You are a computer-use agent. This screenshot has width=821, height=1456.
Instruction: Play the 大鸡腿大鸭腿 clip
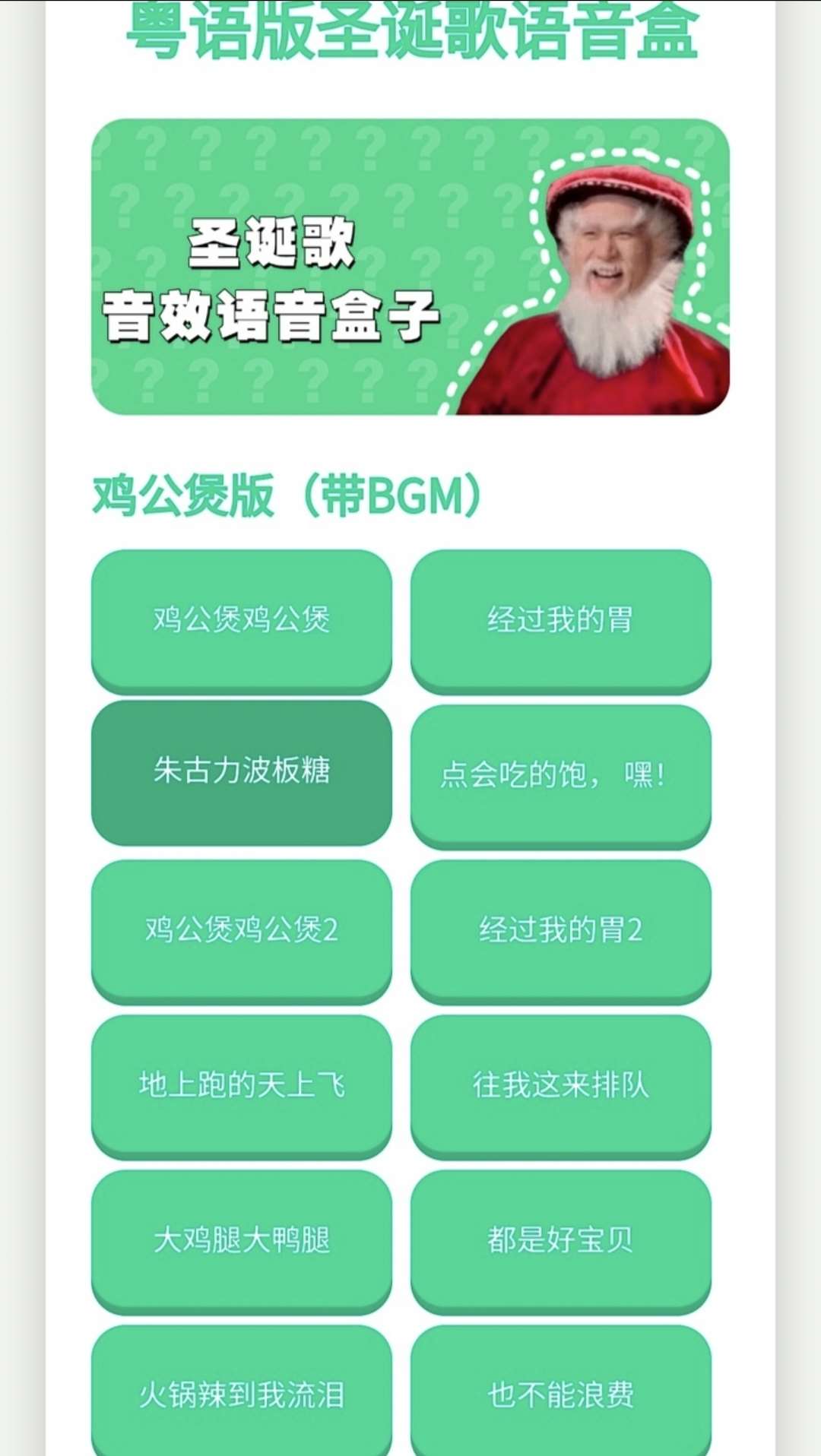click(x=241, y=1239)
